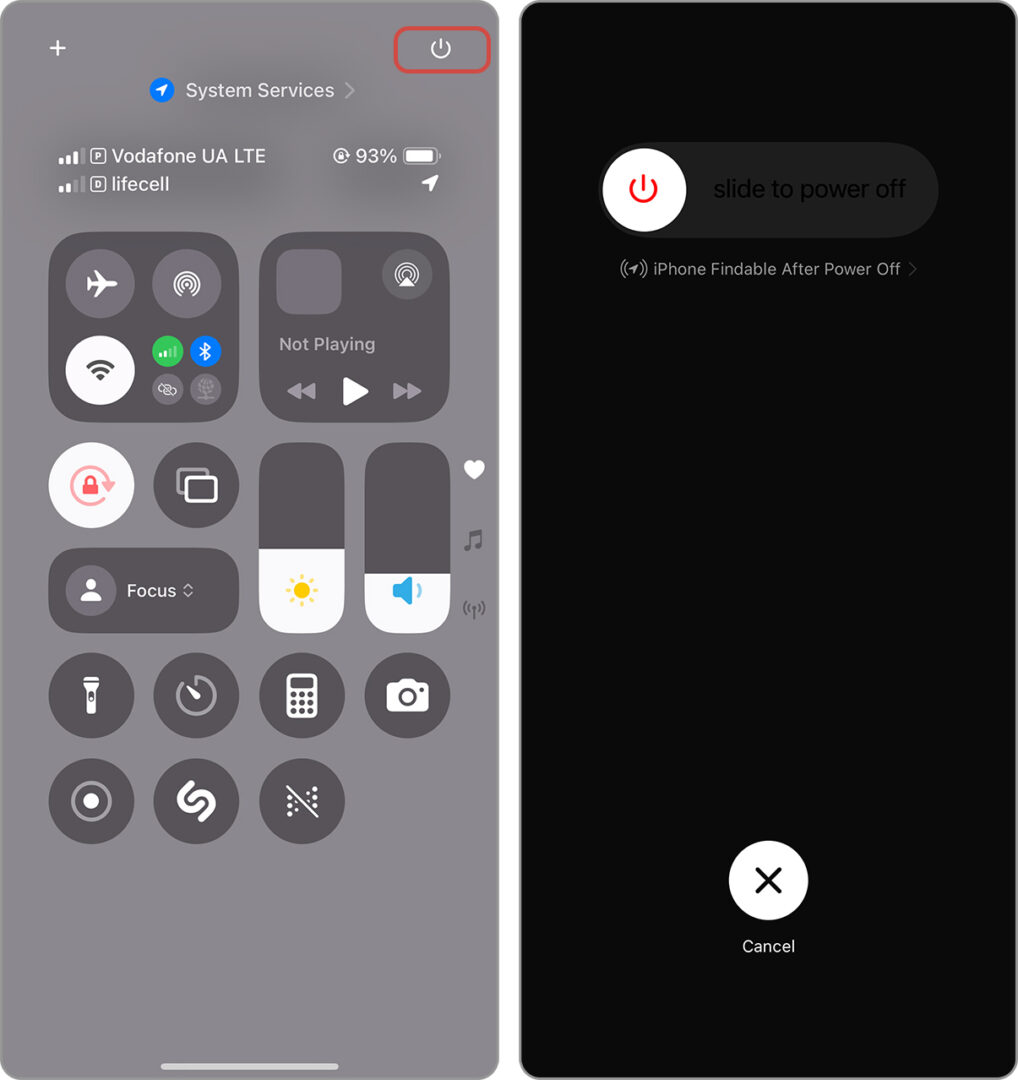Tap the power button in Control Center

441,49
